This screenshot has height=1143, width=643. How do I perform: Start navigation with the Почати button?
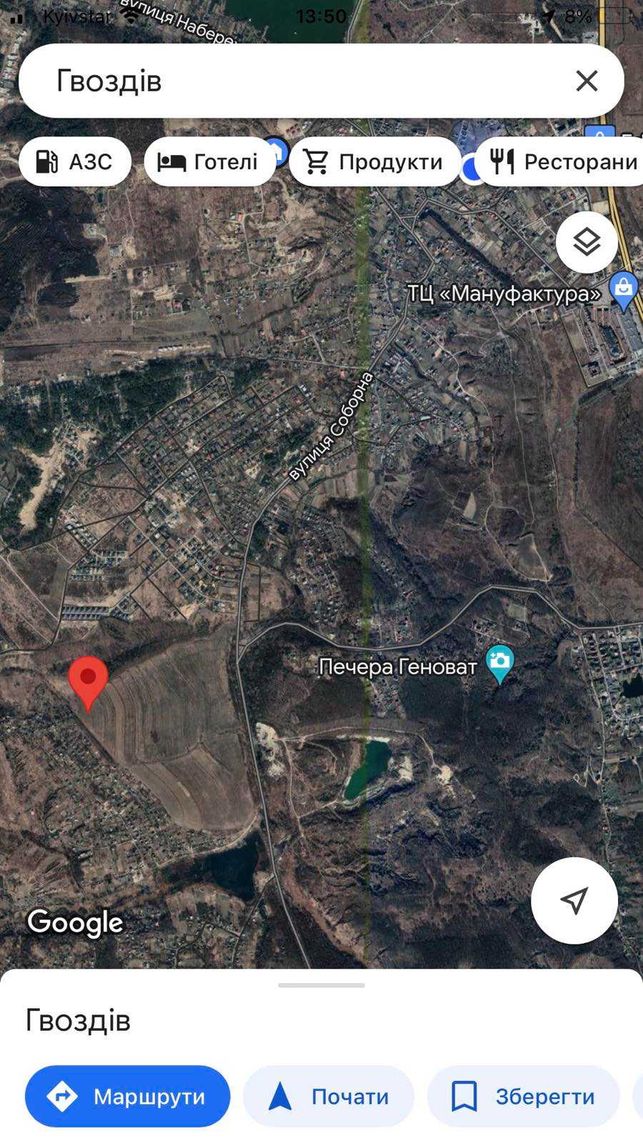pyautogui.click(x=328, y=1096)
